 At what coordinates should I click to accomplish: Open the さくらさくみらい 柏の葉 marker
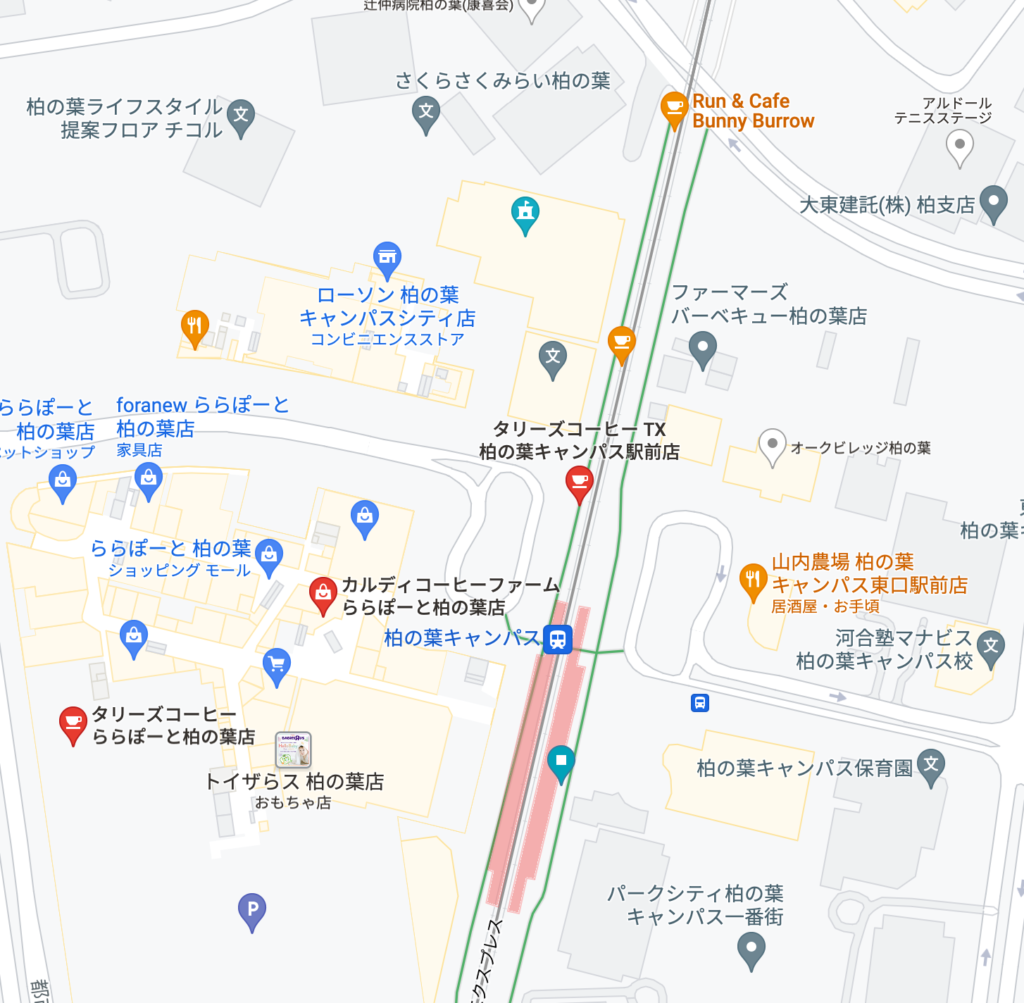coord(427,115)
